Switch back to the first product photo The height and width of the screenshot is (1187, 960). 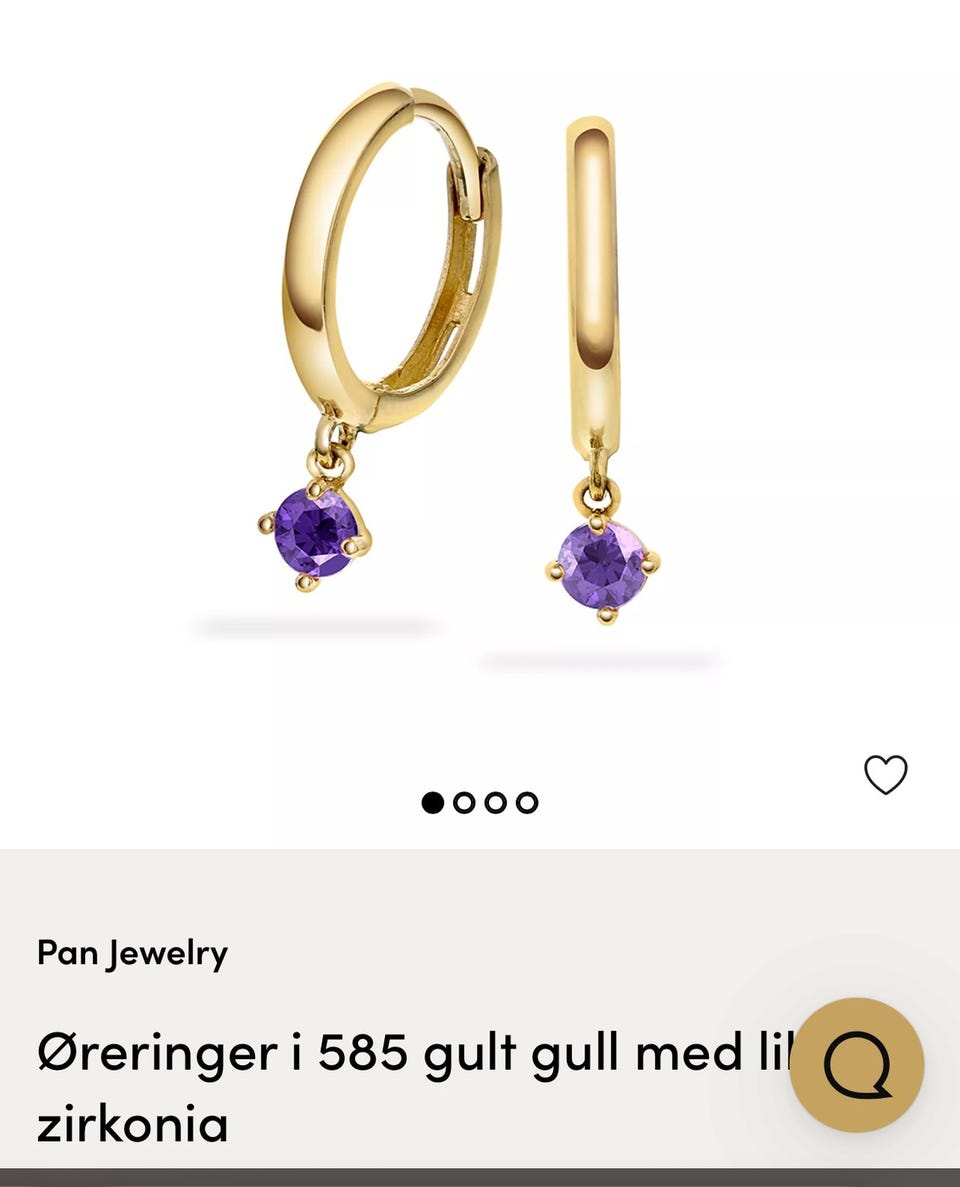pyautogui.click(x=434, y=801)
